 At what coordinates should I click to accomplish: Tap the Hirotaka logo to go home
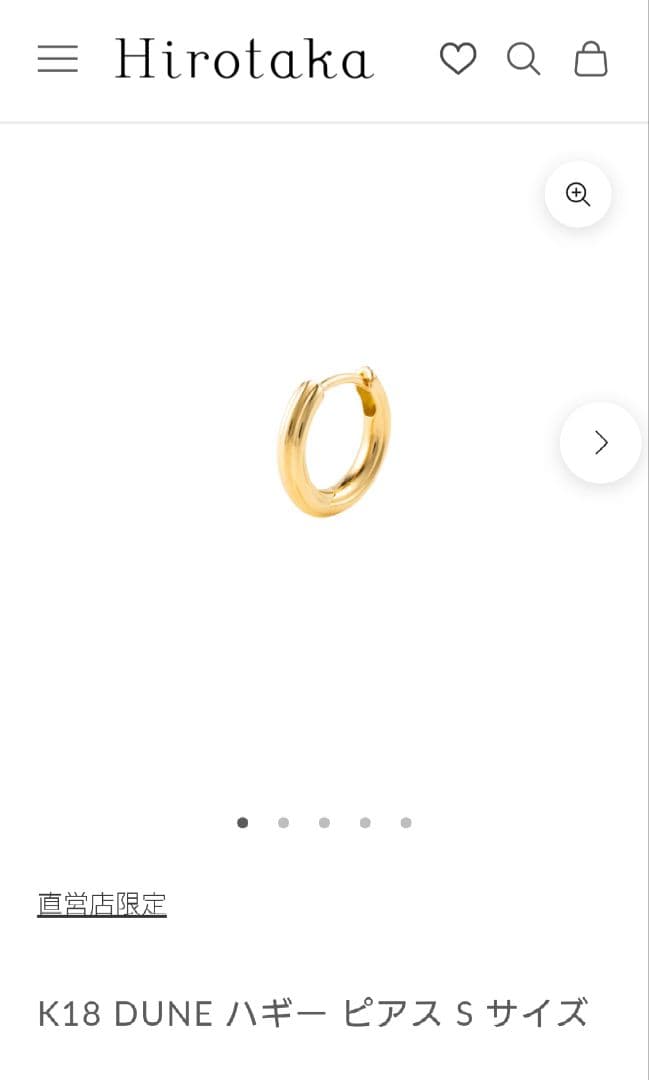click(x=244, y=59)
